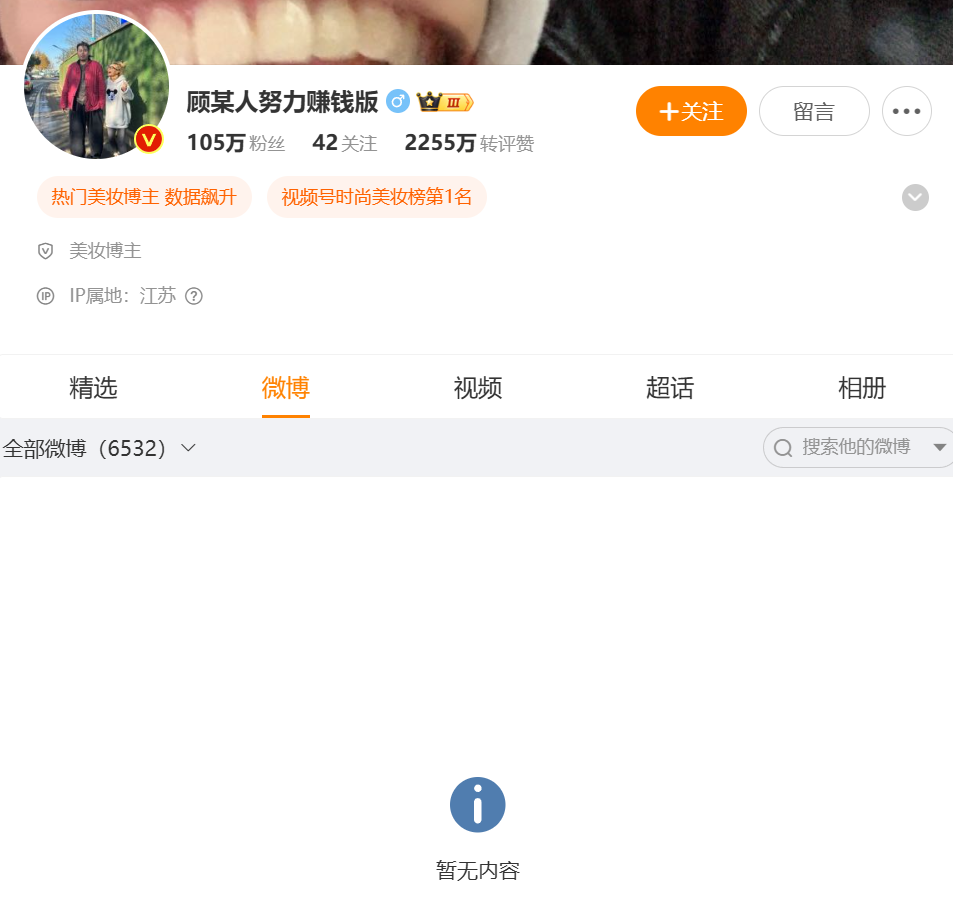Expand profile details with the down chevron

click(915, 198)
